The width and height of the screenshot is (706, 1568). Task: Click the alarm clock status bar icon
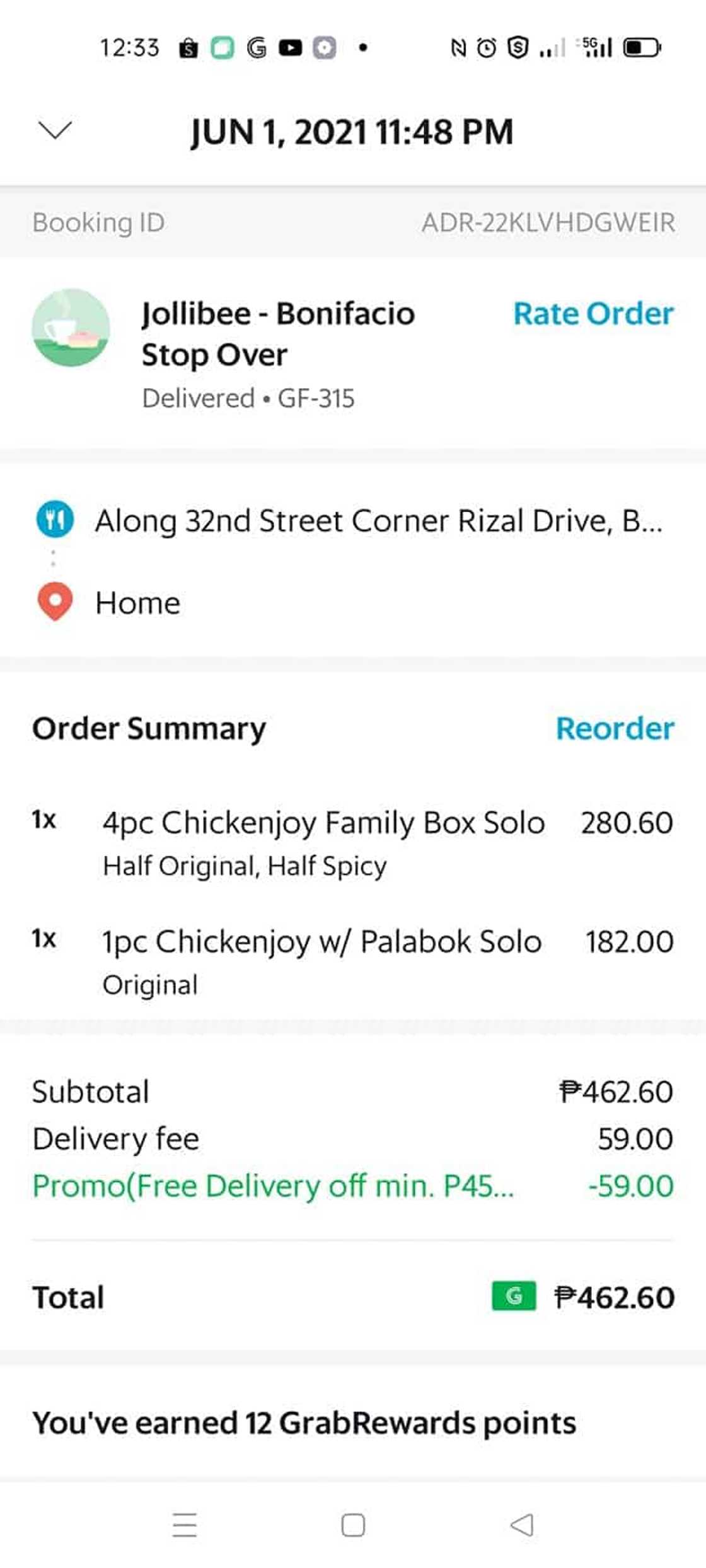485,47
